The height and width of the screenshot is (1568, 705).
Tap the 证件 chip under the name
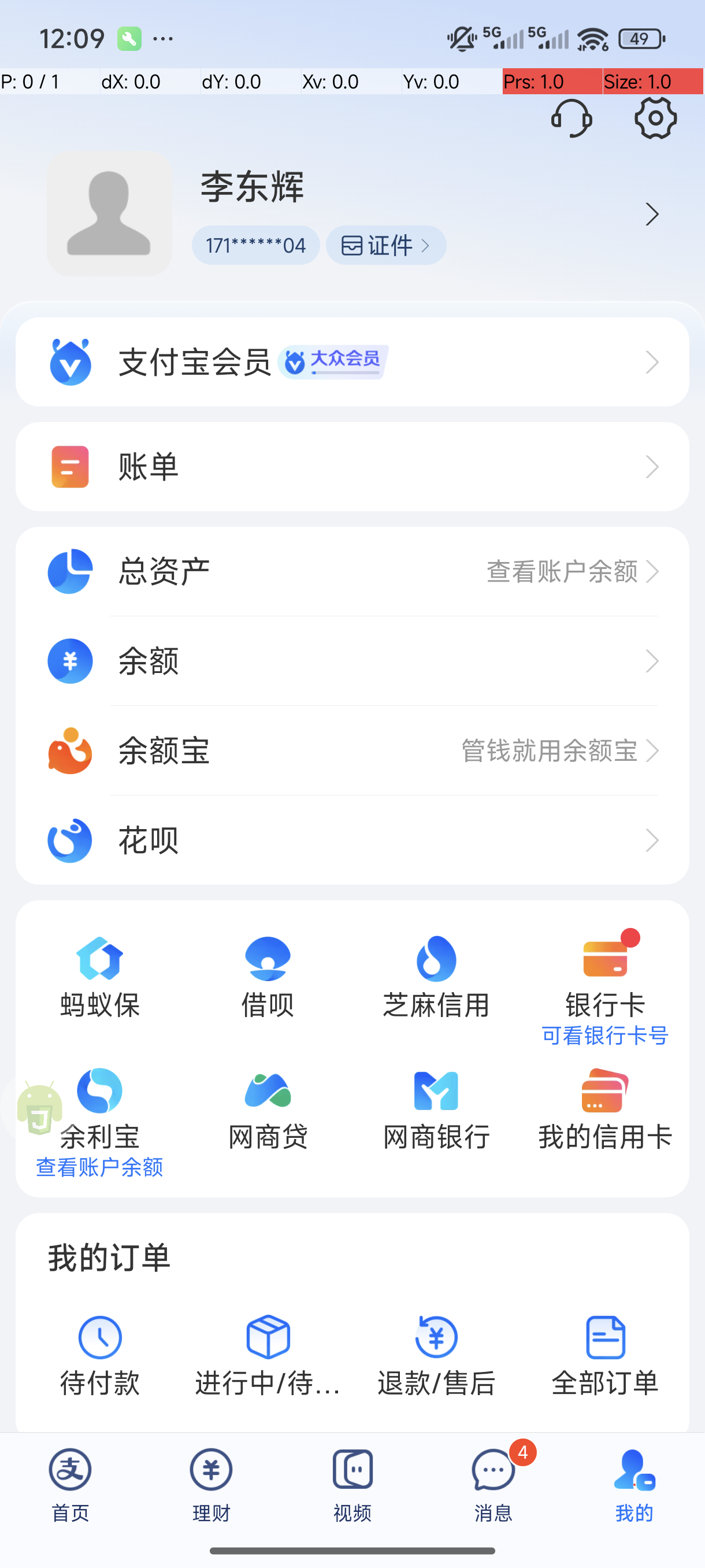[x=385, y=246]
